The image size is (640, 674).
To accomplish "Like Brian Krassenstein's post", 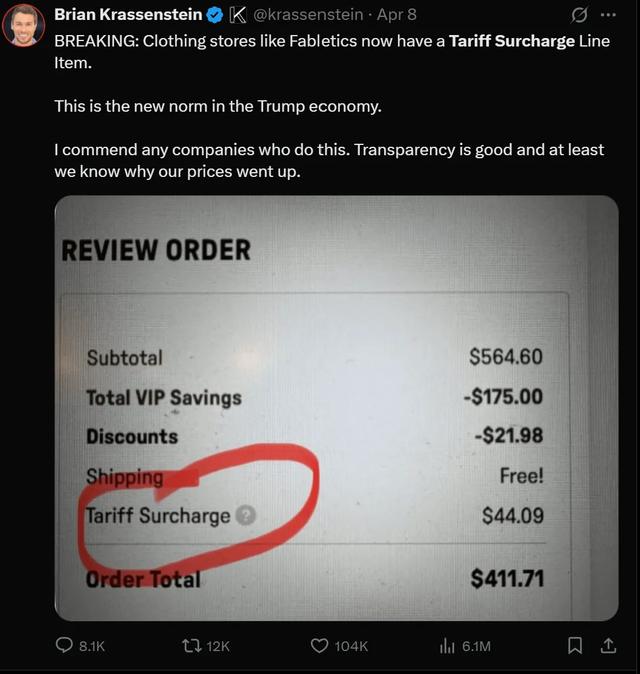I will pos(320,646).
